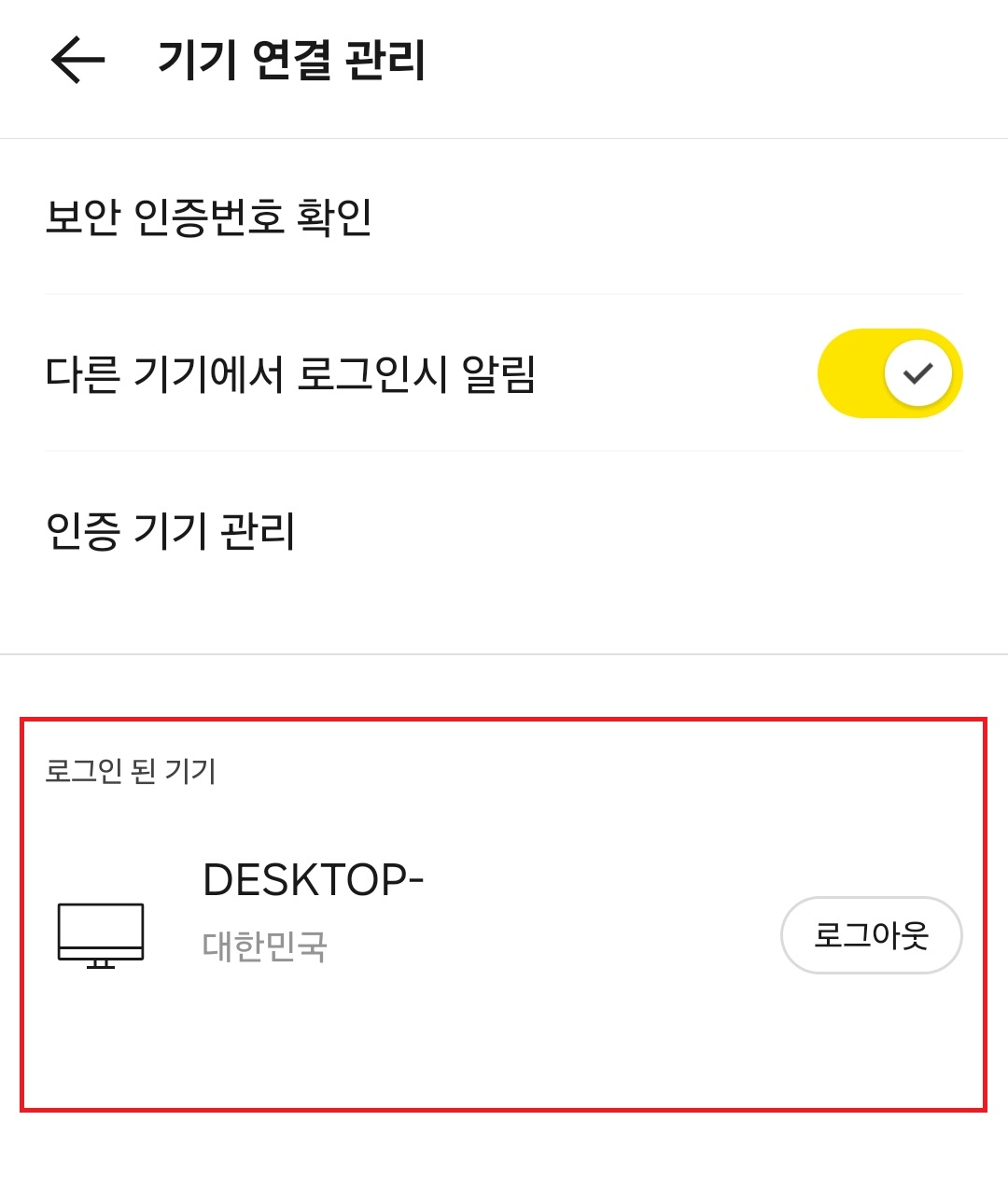Click the rounded logout button
This screenshot has width=1008, height=1177.
point(871,935)
